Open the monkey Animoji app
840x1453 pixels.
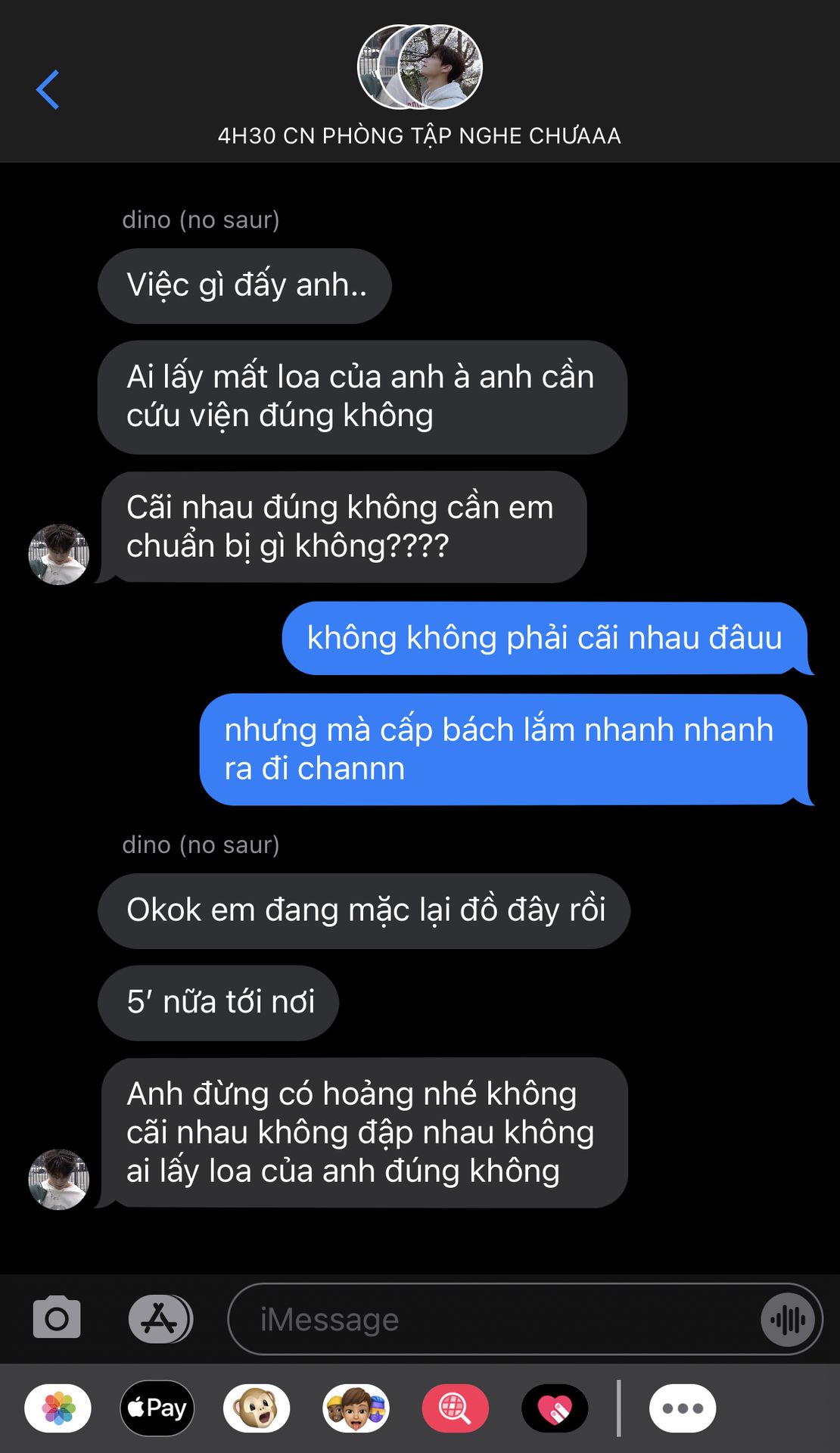[257, 1408]
